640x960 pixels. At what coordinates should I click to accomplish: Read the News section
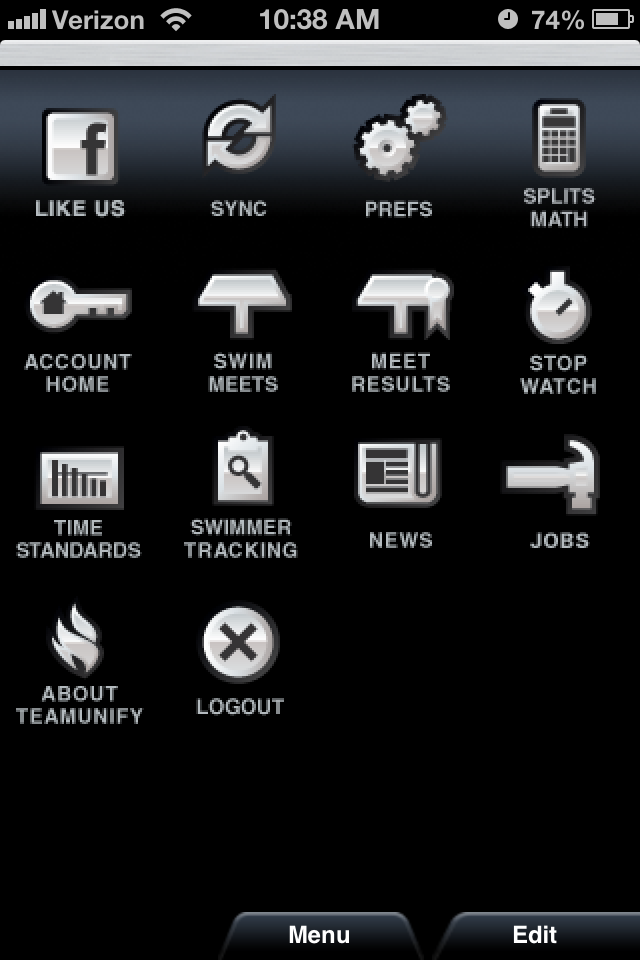click(x=400, y=472)
